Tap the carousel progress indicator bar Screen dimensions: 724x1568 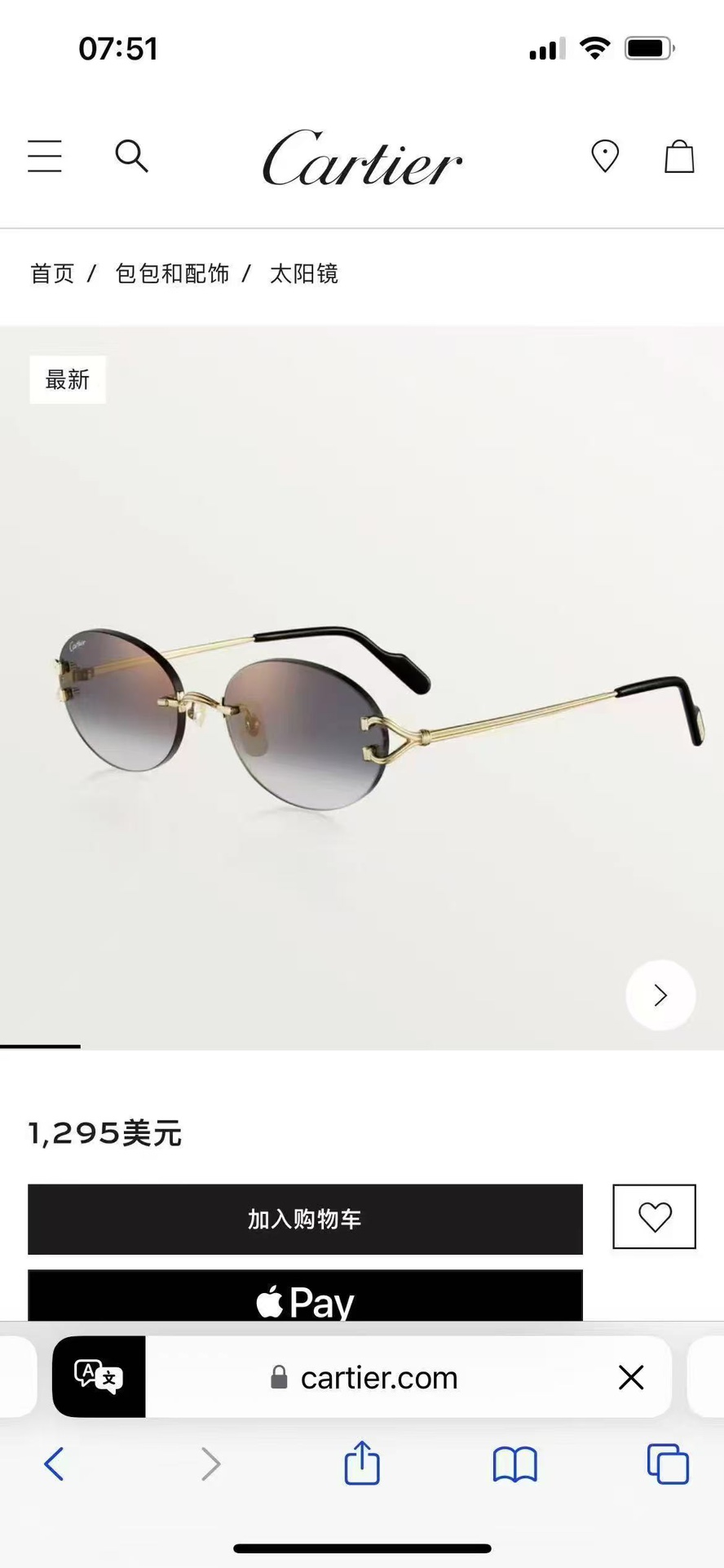coord(40,1046)
